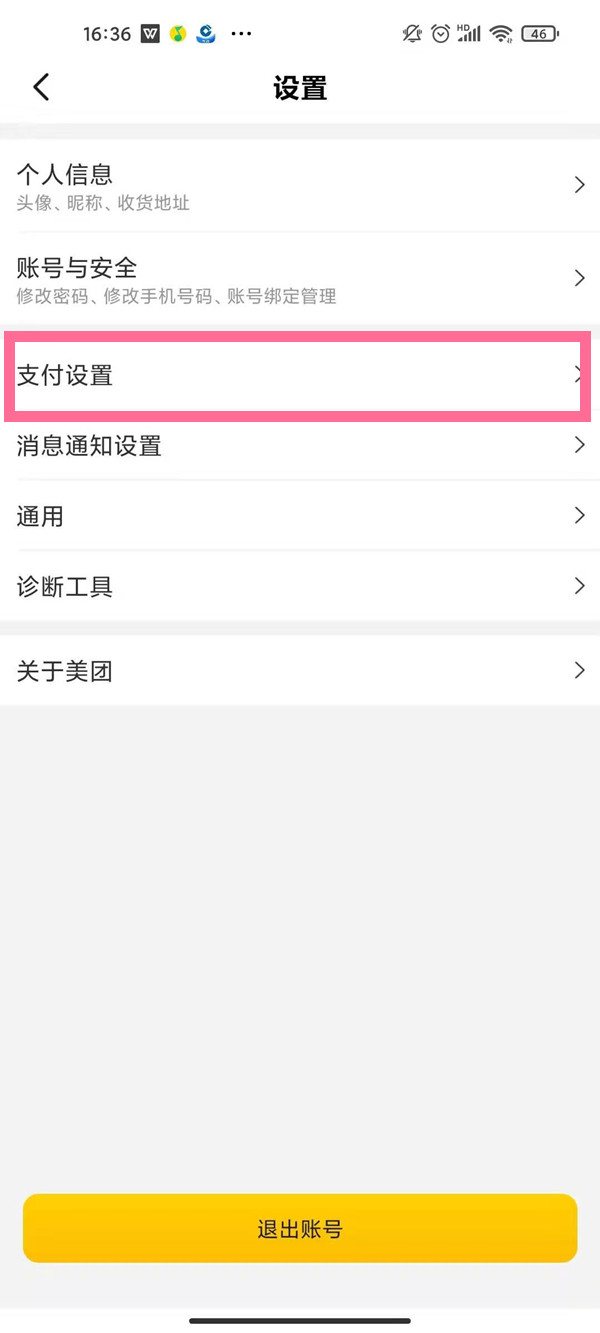Go back using the top-left arrow
Viewport: 600px width, 1333px height.
pos(41,87)
